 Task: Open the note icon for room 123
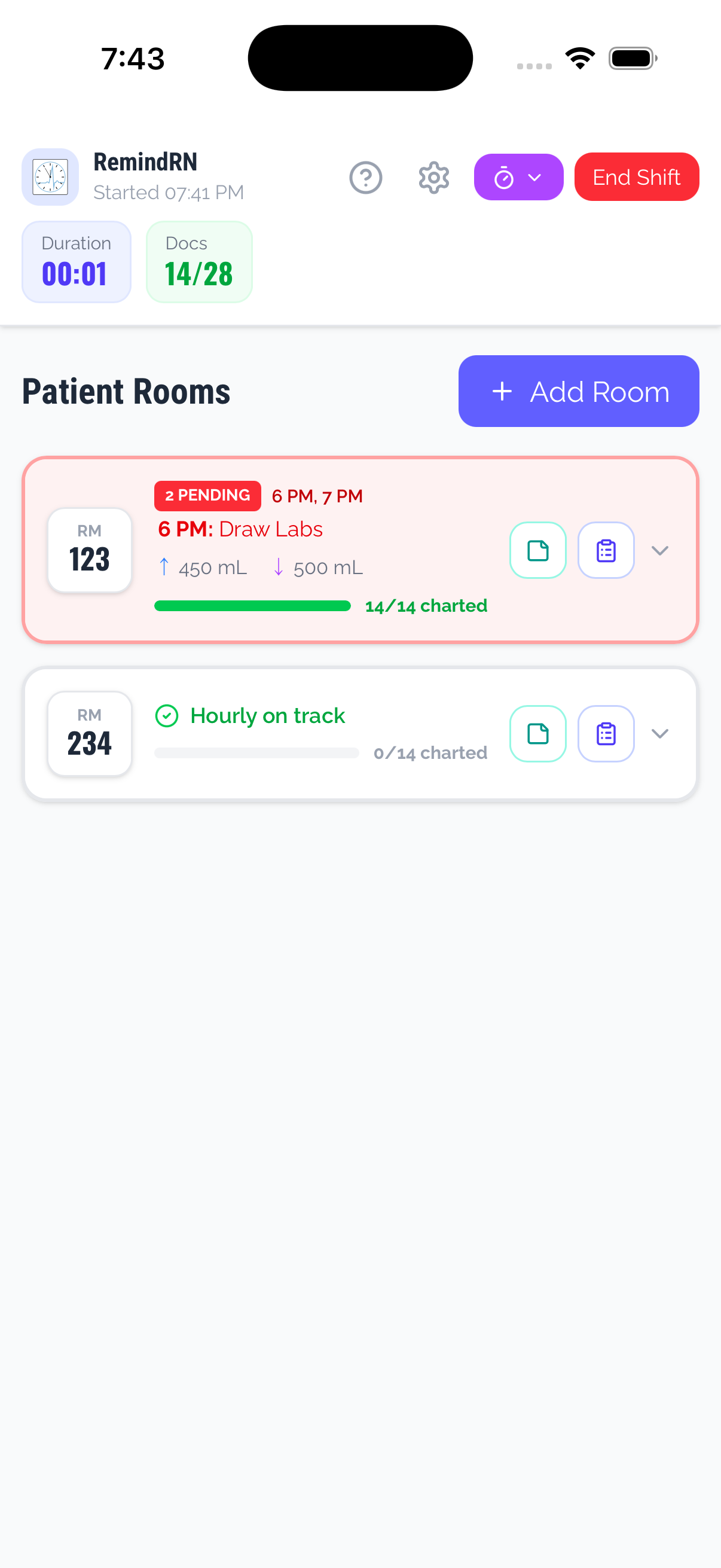tap(537, 550)
